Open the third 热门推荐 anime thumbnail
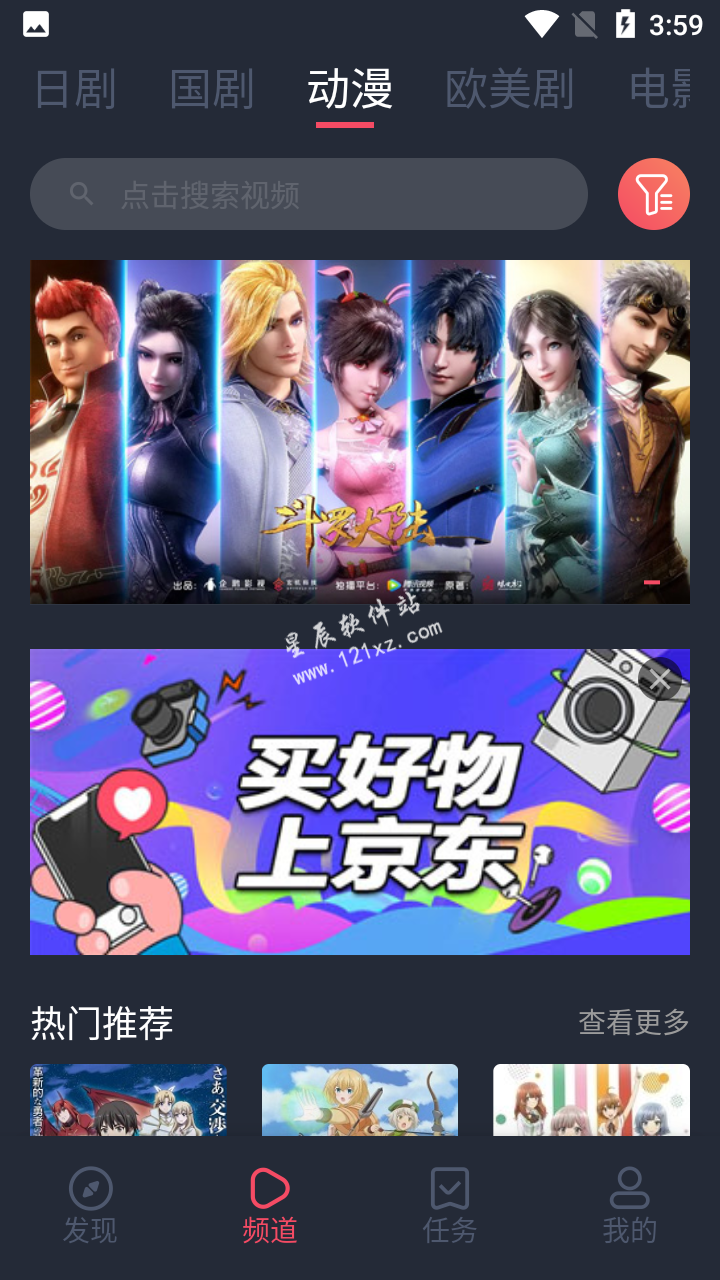 click(591, 1100)
